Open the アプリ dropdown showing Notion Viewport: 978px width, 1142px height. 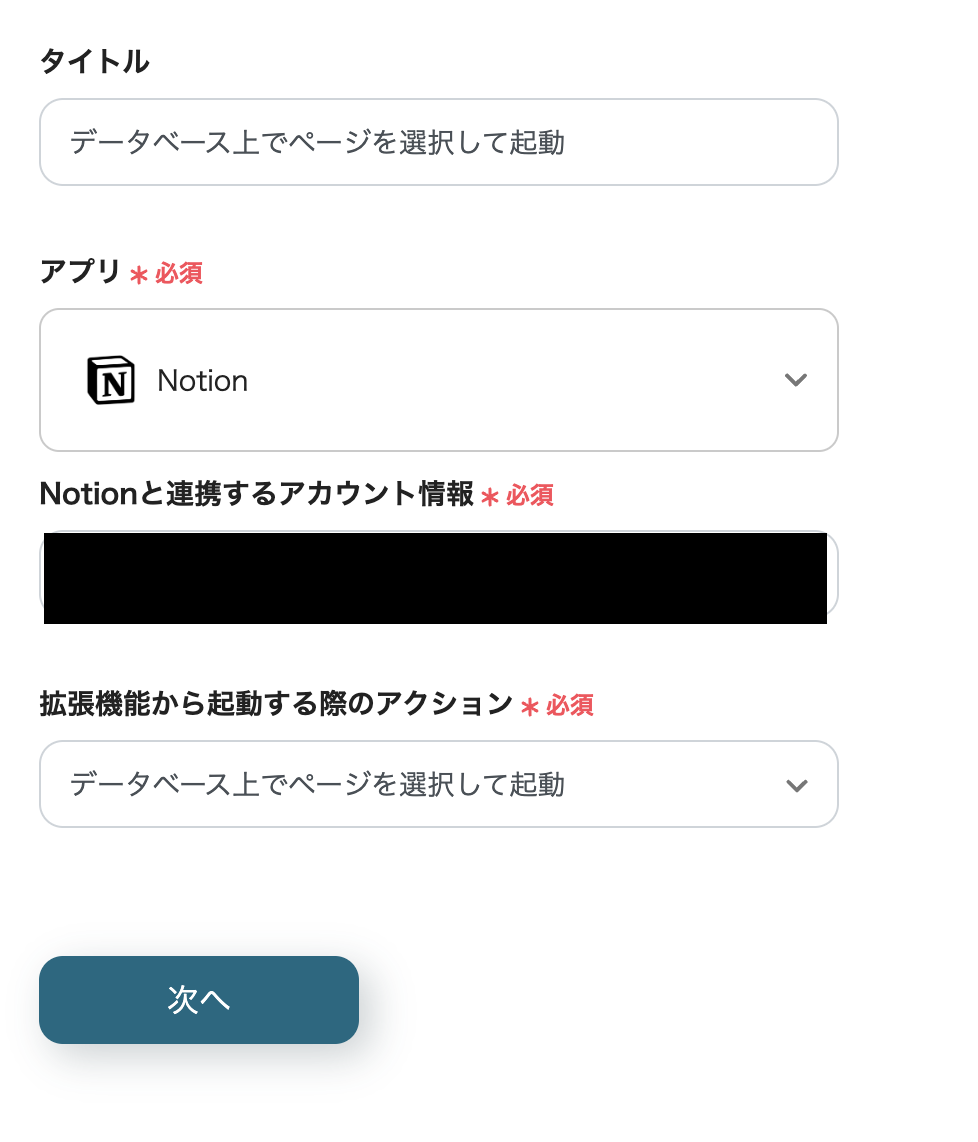(438, 380)
